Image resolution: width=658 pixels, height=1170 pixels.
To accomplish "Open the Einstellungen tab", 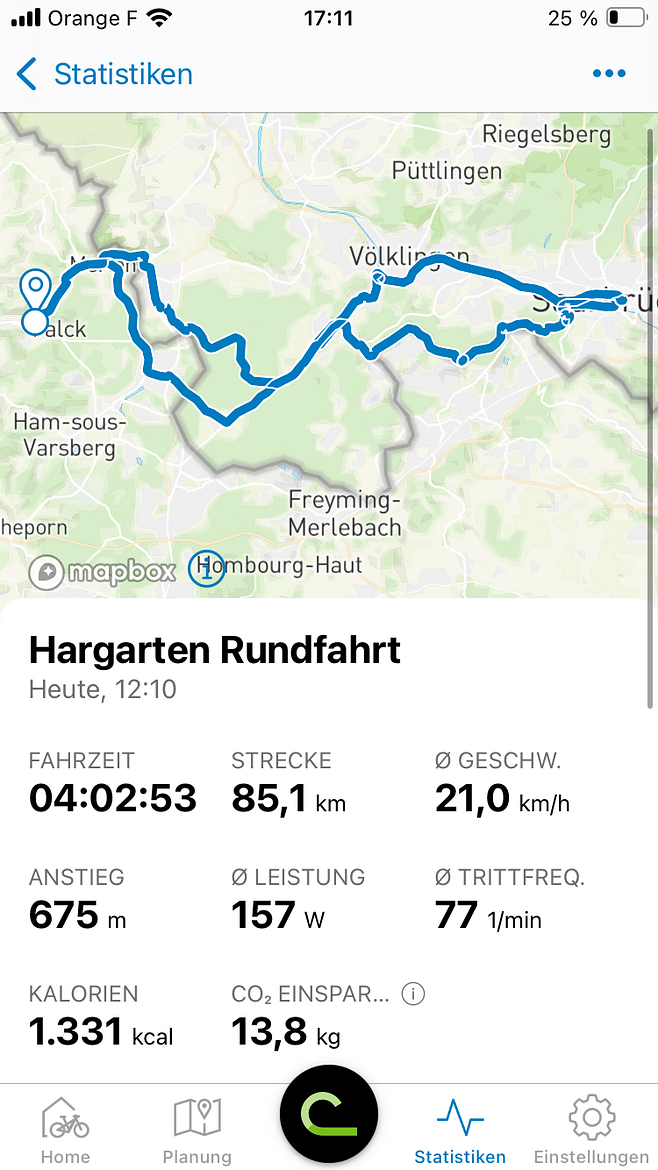I will tap(591, 1130).
